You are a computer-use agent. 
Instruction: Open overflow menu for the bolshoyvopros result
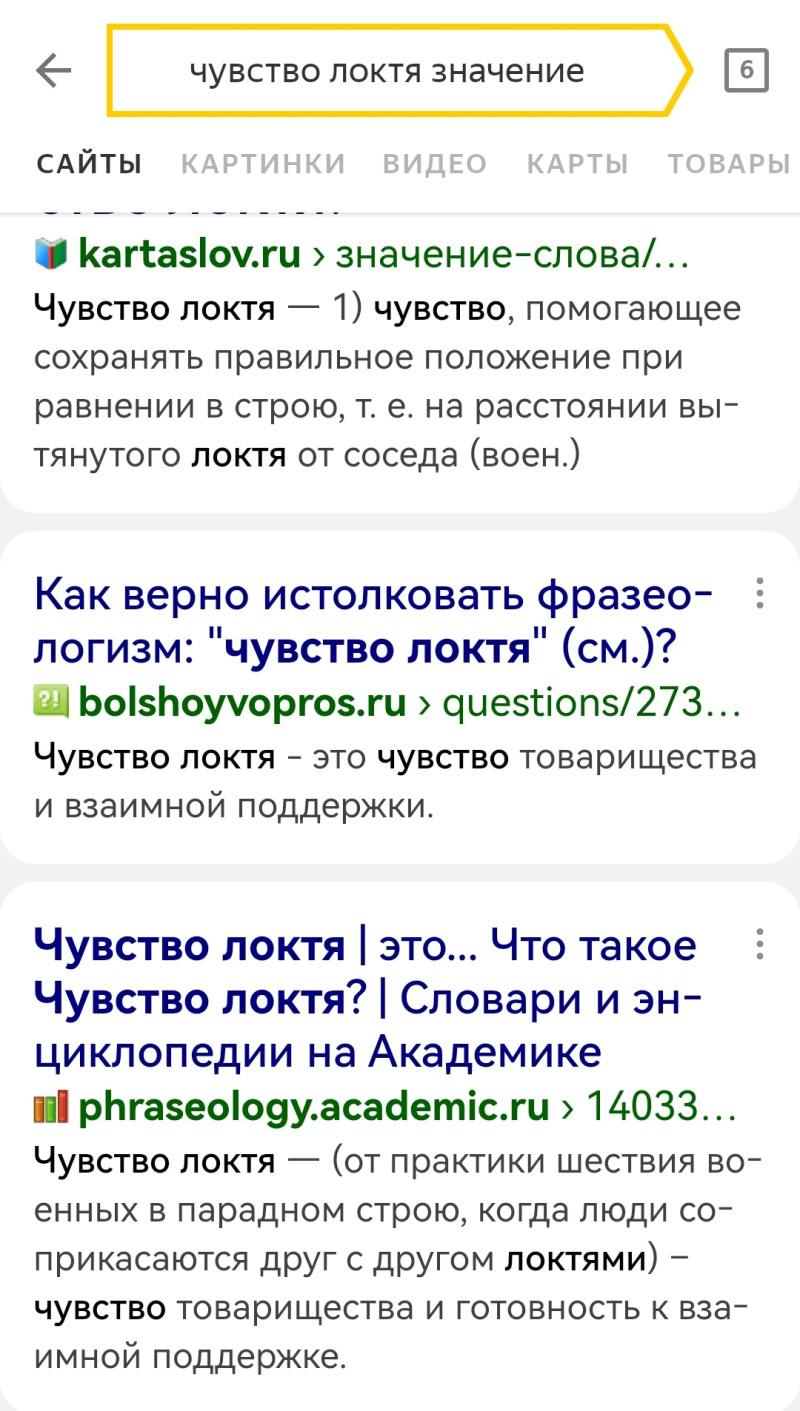(x=760, y=594)
